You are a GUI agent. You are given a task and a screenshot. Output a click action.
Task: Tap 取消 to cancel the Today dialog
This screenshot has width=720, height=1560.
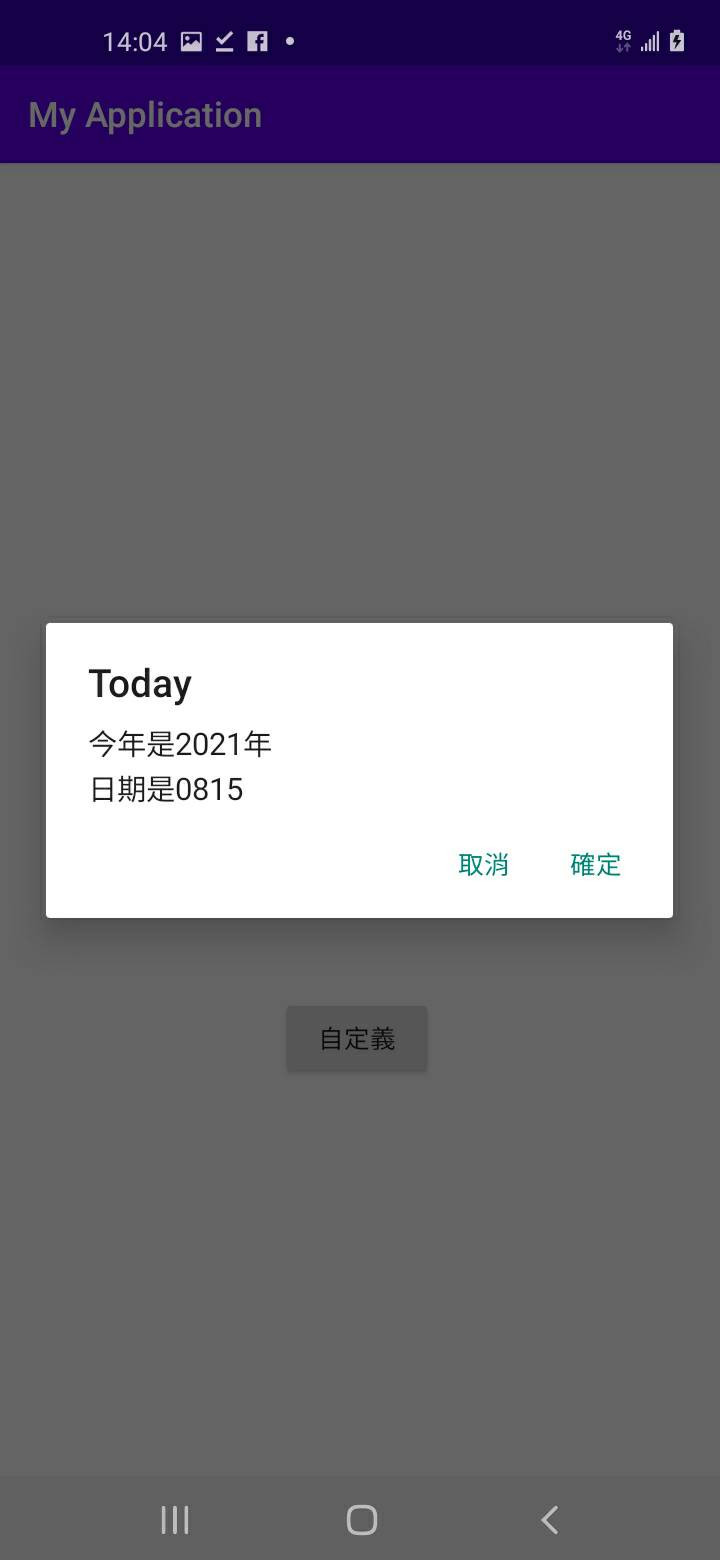click(484, 865)
